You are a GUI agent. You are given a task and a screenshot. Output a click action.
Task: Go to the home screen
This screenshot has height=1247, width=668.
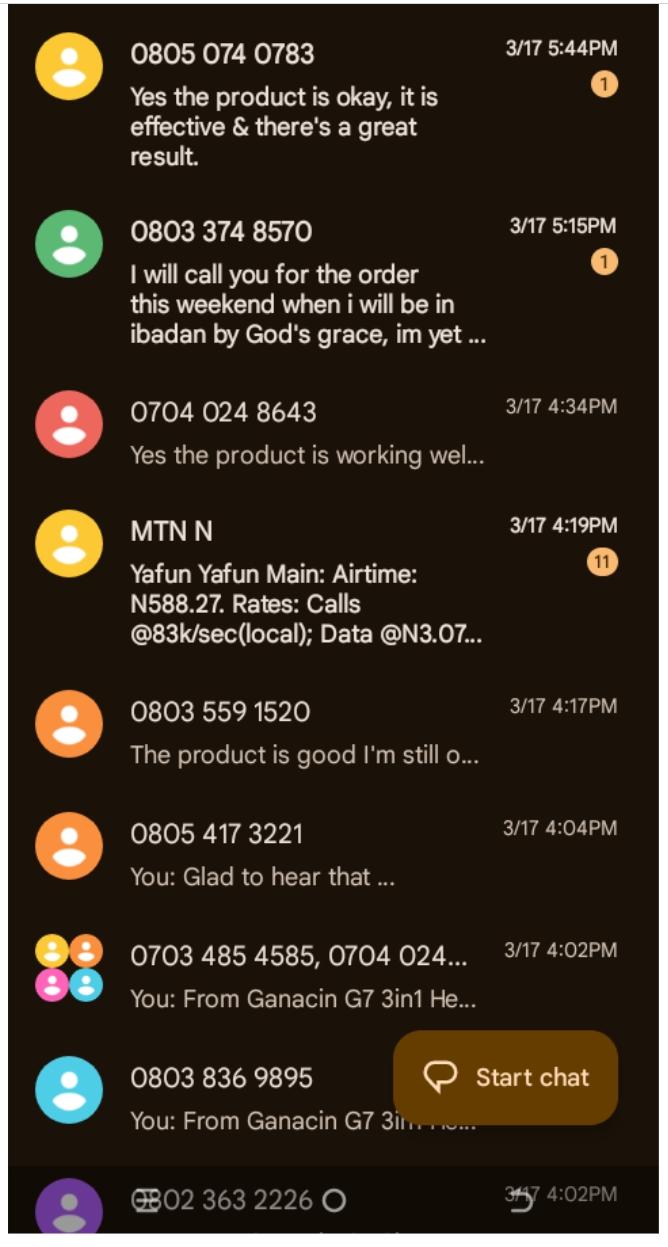click(x=335, y=1201)
